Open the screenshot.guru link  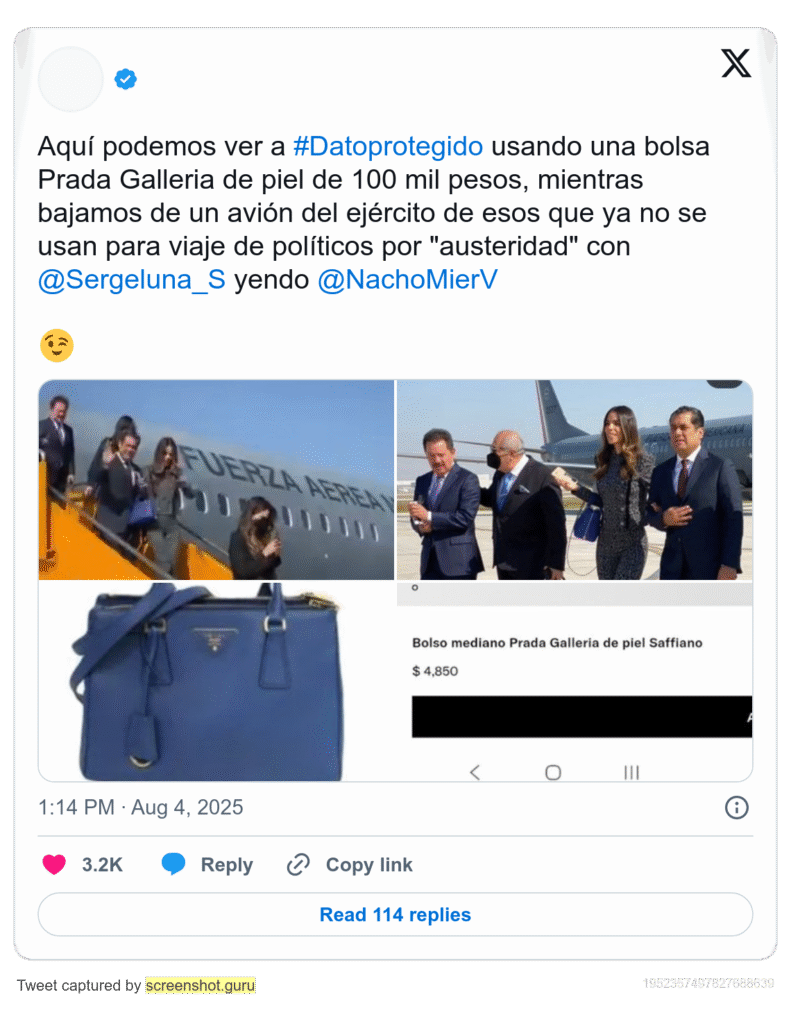click(200, 985)
